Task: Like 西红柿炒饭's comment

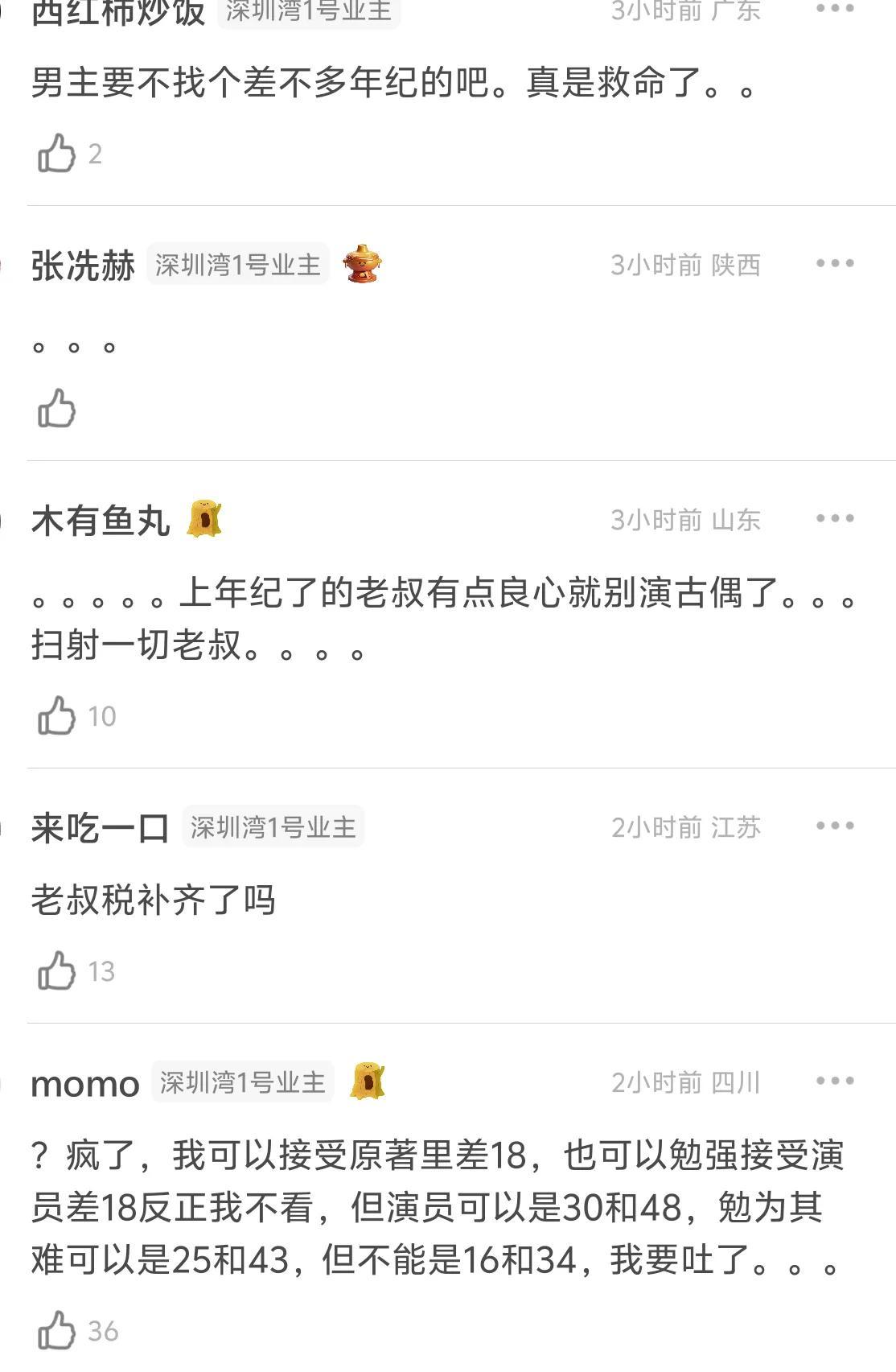Action: [x=57, y=153]
